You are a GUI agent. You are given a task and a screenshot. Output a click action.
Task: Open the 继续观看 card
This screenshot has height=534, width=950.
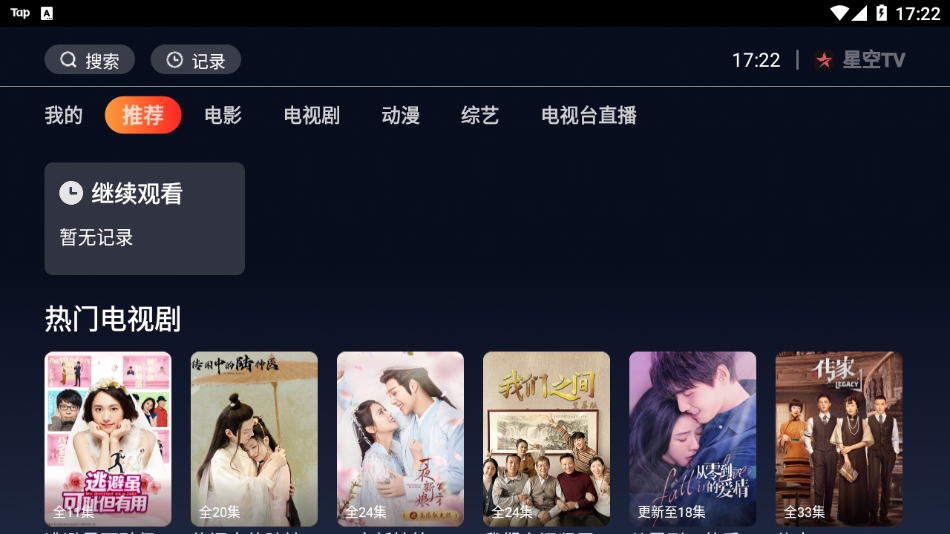145,218
